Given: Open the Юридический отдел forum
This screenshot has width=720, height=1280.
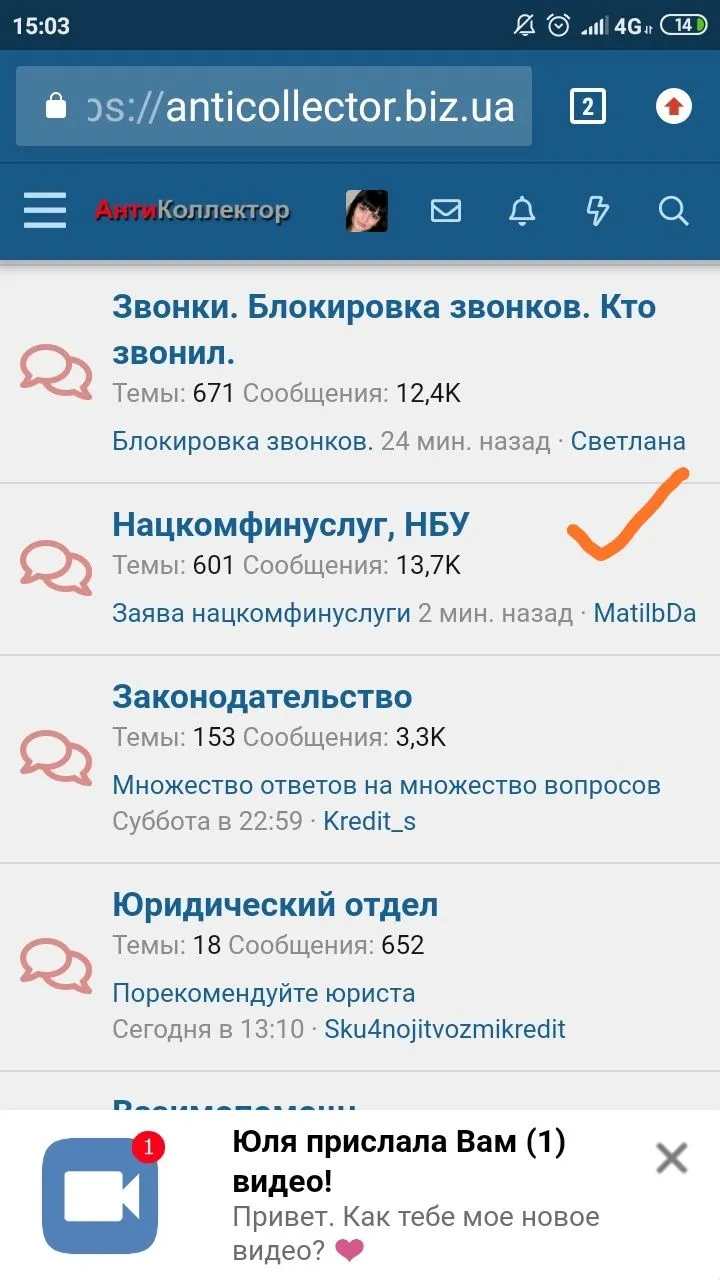Looking at the screenshot, I should pyautogui.click(x=275, y=905).
